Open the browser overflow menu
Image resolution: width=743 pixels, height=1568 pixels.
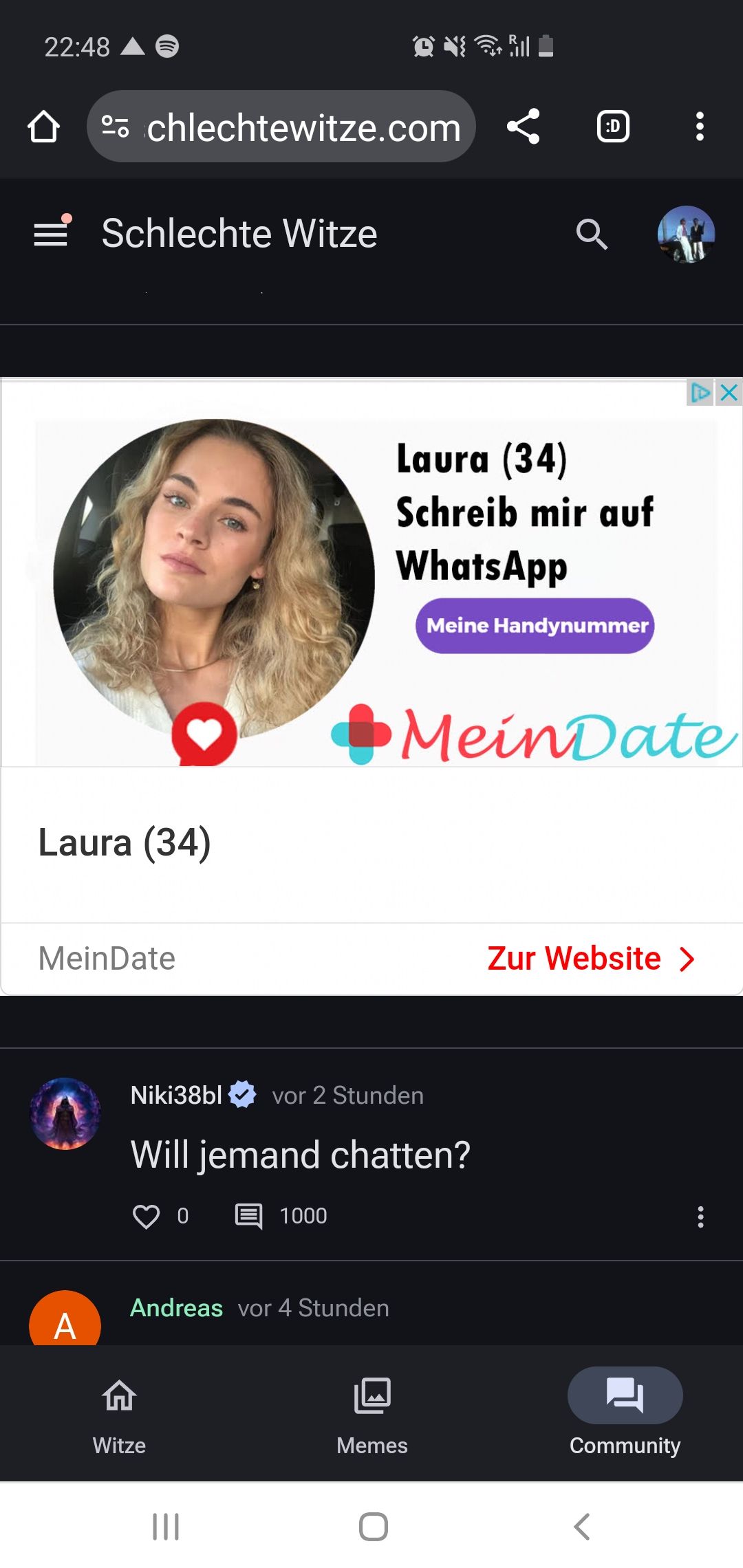click(x=700, y=127)
